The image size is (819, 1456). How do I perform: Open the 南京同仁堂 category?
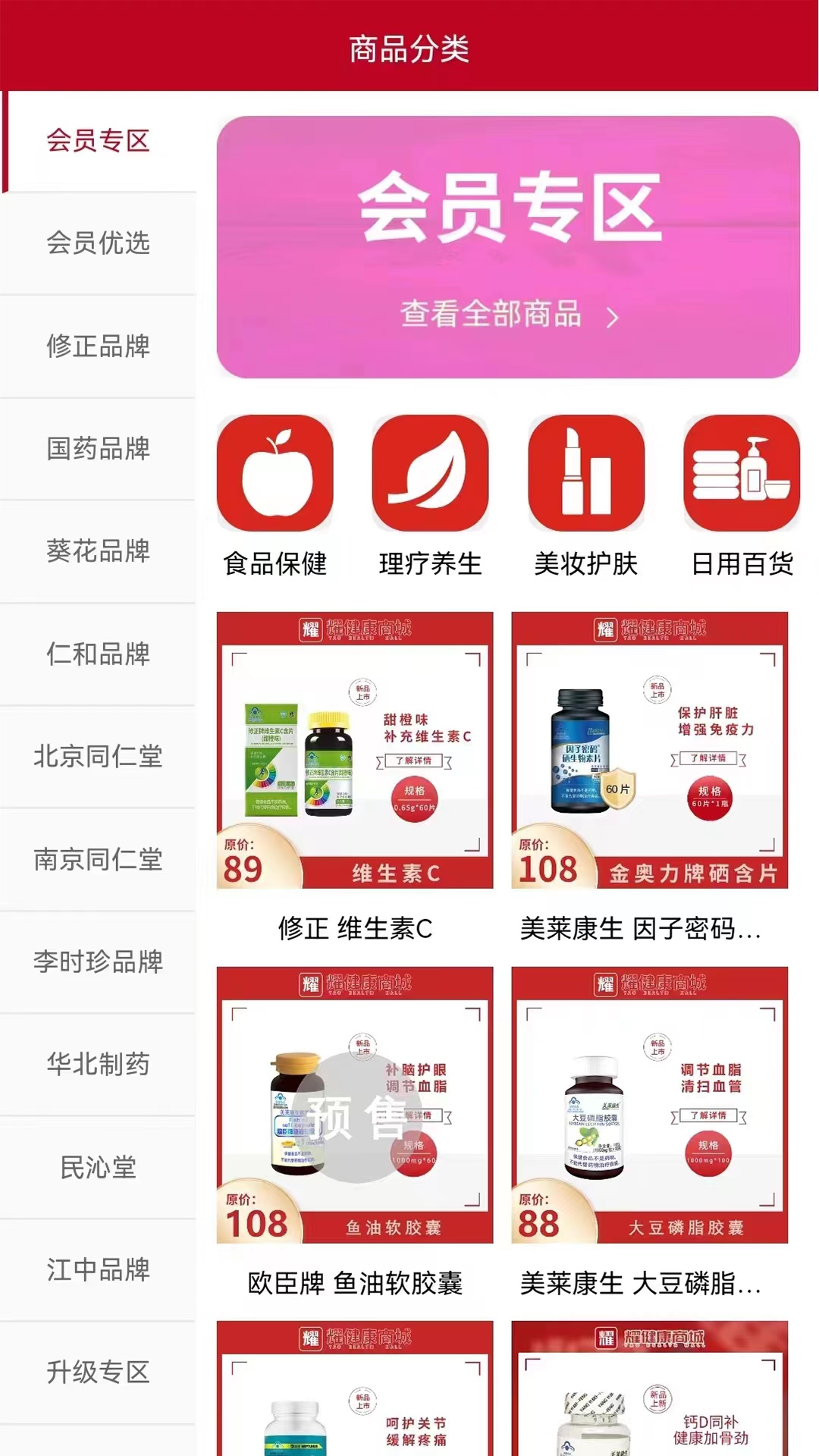point(99,859)
